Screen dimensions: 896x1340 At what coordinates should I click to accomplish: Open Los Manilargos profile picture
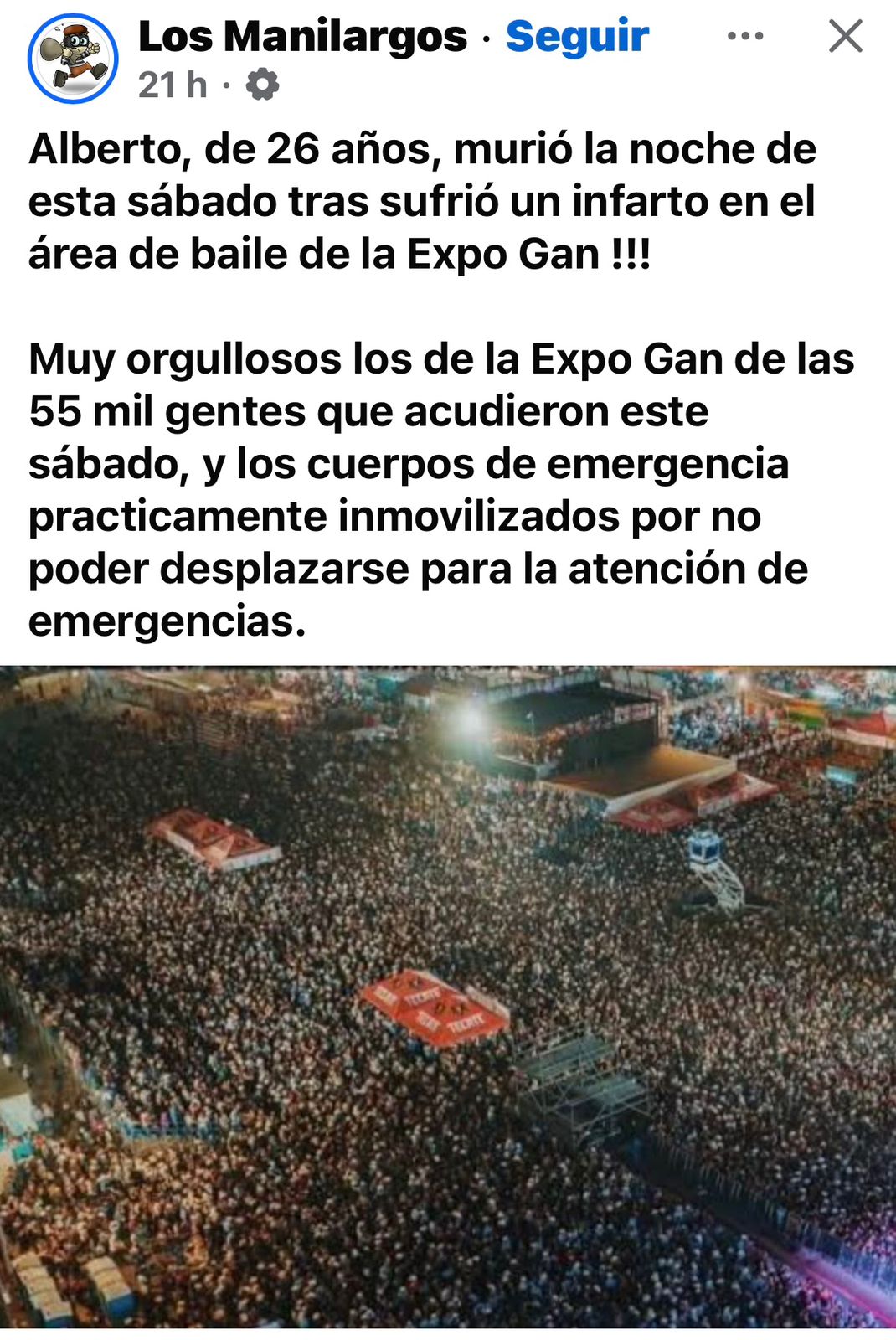tap(73, 58)
